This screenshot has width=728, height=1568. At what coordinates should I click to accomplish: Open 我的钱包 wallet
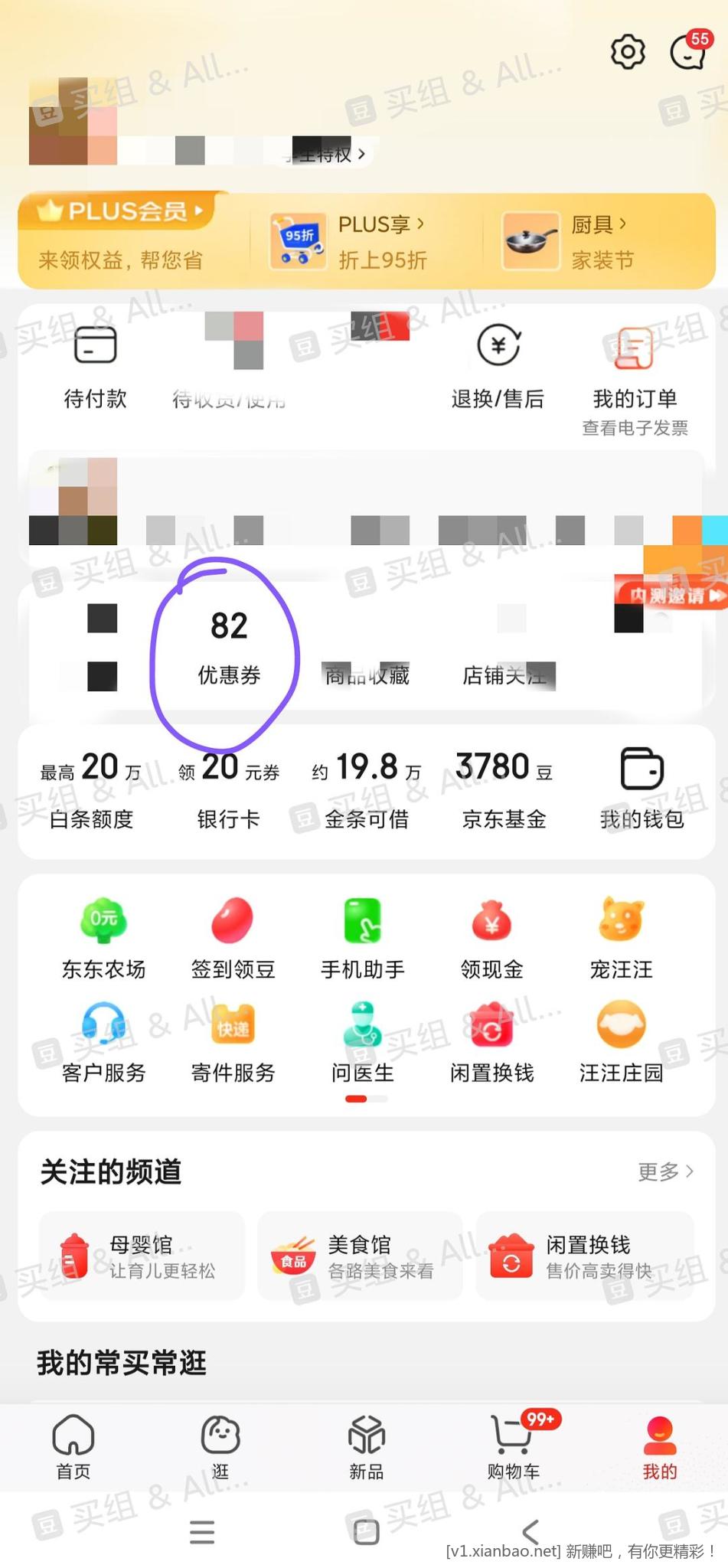click(x=641, y=789)
